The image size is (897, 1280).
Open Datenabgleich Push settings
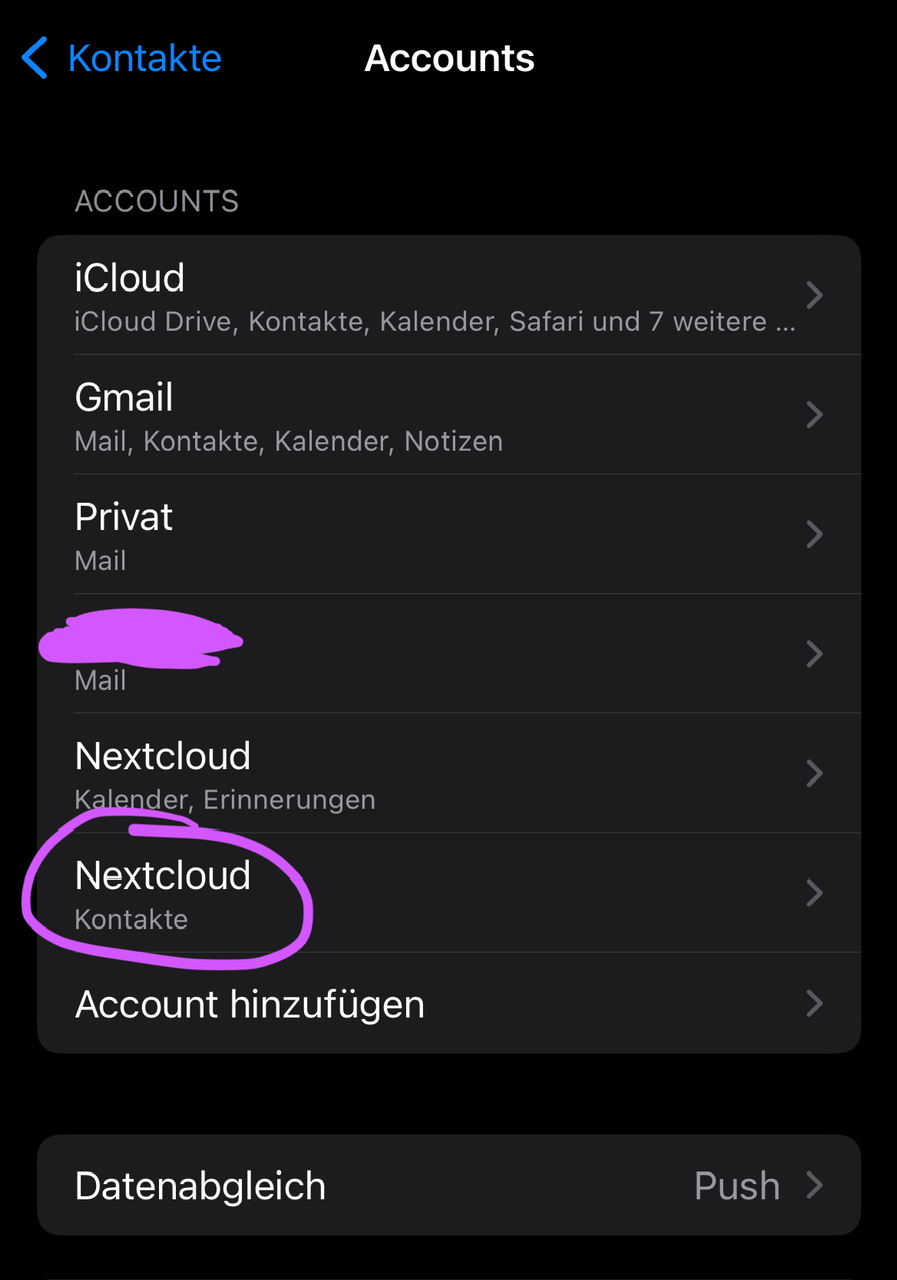(x=448, y=1185)
